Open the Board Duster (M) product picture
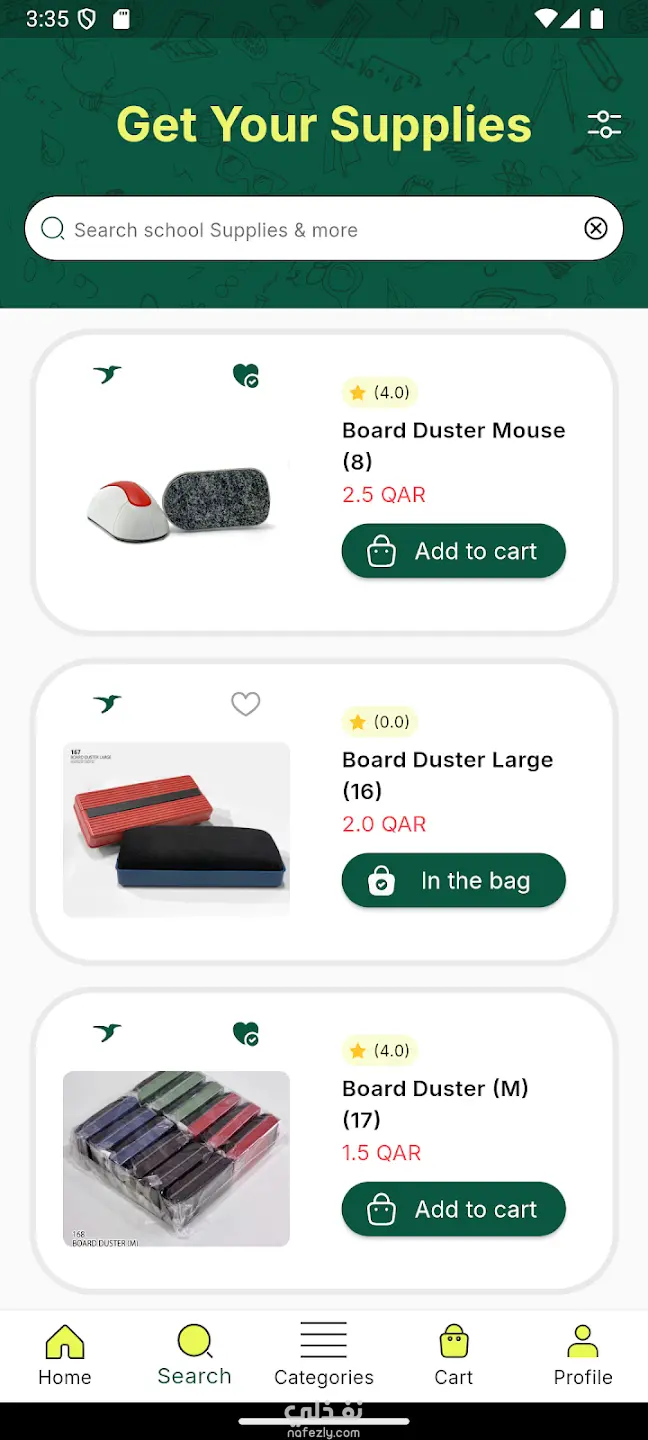This screenshot has height=1440, width=648. [x=177, y=1159]
